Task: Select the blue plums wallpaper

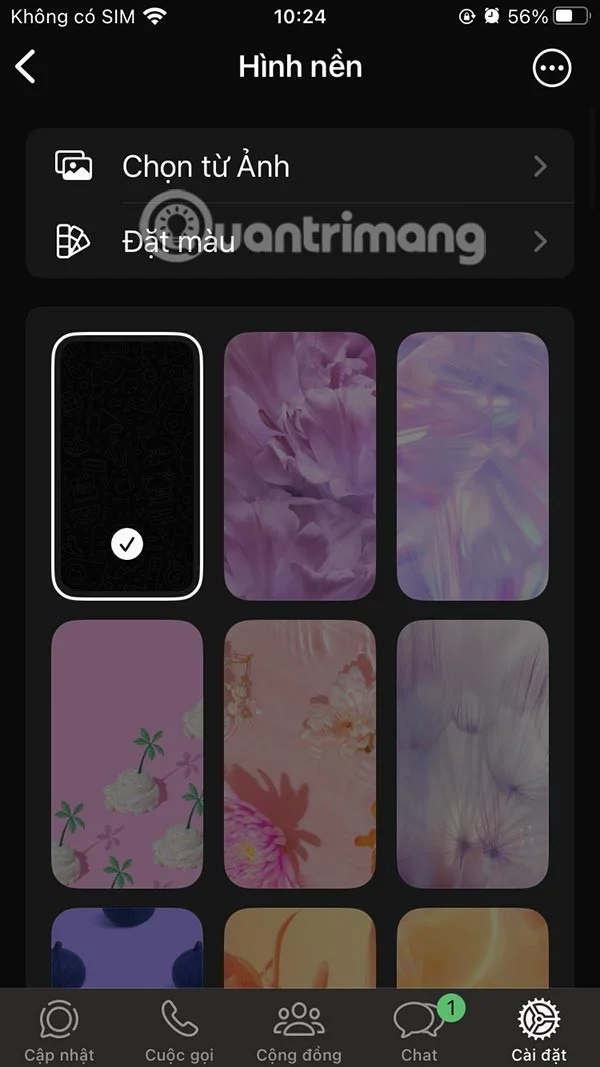Action: point(127,948)
